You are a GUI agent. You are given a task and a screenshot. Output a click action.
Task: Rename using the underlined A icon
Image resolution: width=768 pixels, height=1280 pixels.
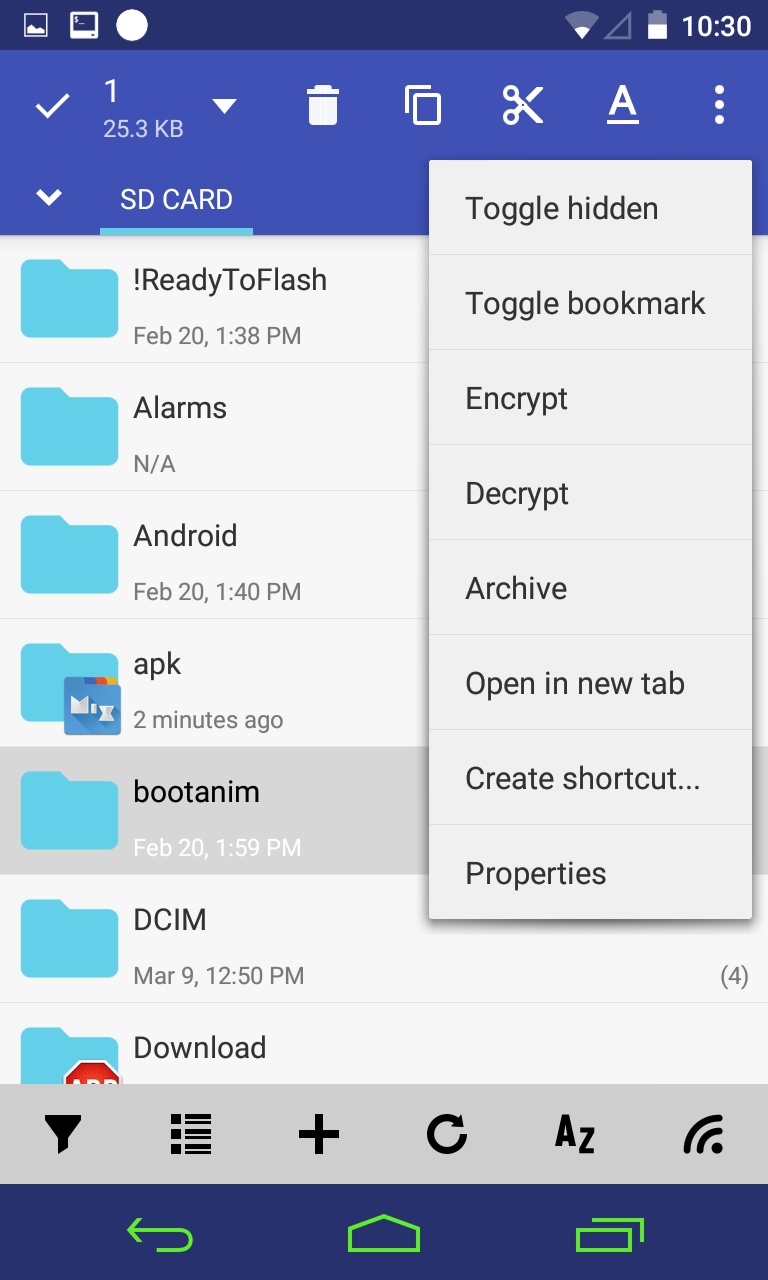click(623, 105)
